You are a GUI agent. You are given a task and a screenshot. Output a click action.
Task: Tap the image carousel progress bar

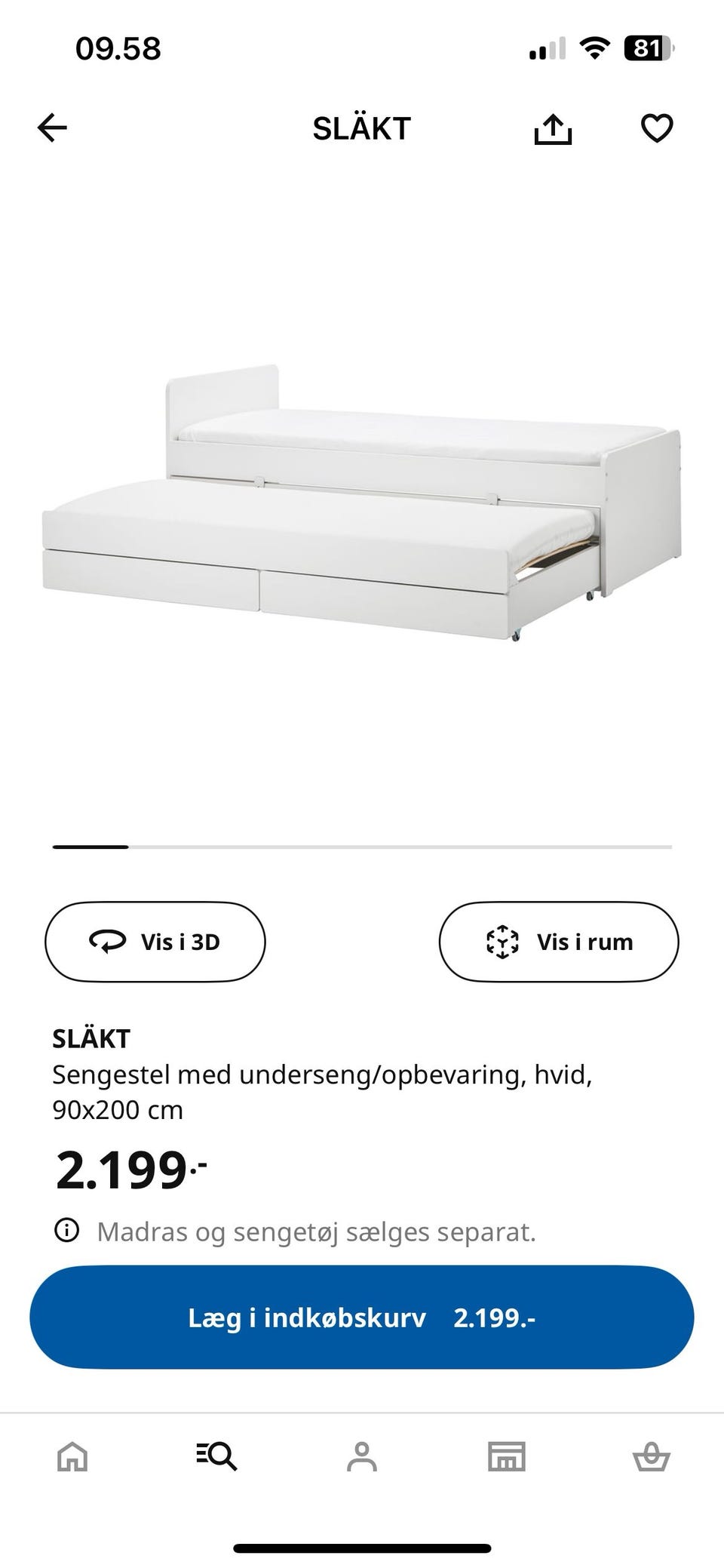361,847
